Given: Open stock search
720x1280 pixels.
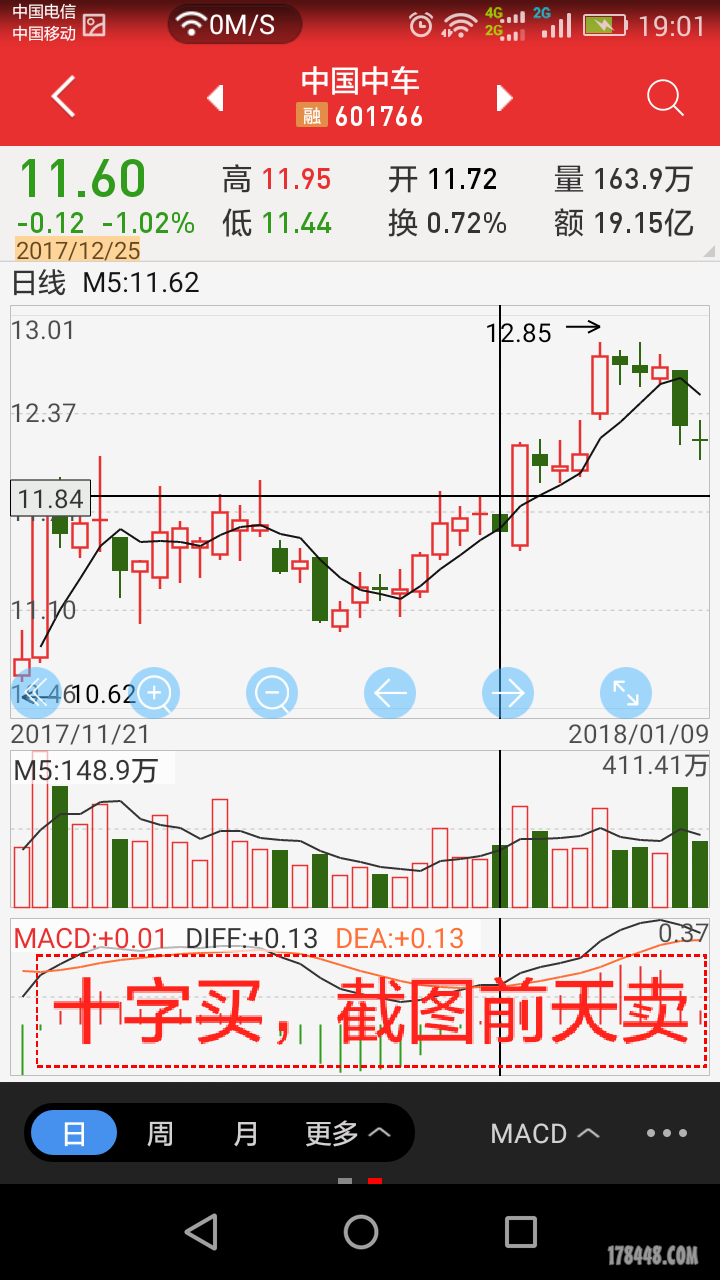Looking at the screenshot, I should (664, 98).
